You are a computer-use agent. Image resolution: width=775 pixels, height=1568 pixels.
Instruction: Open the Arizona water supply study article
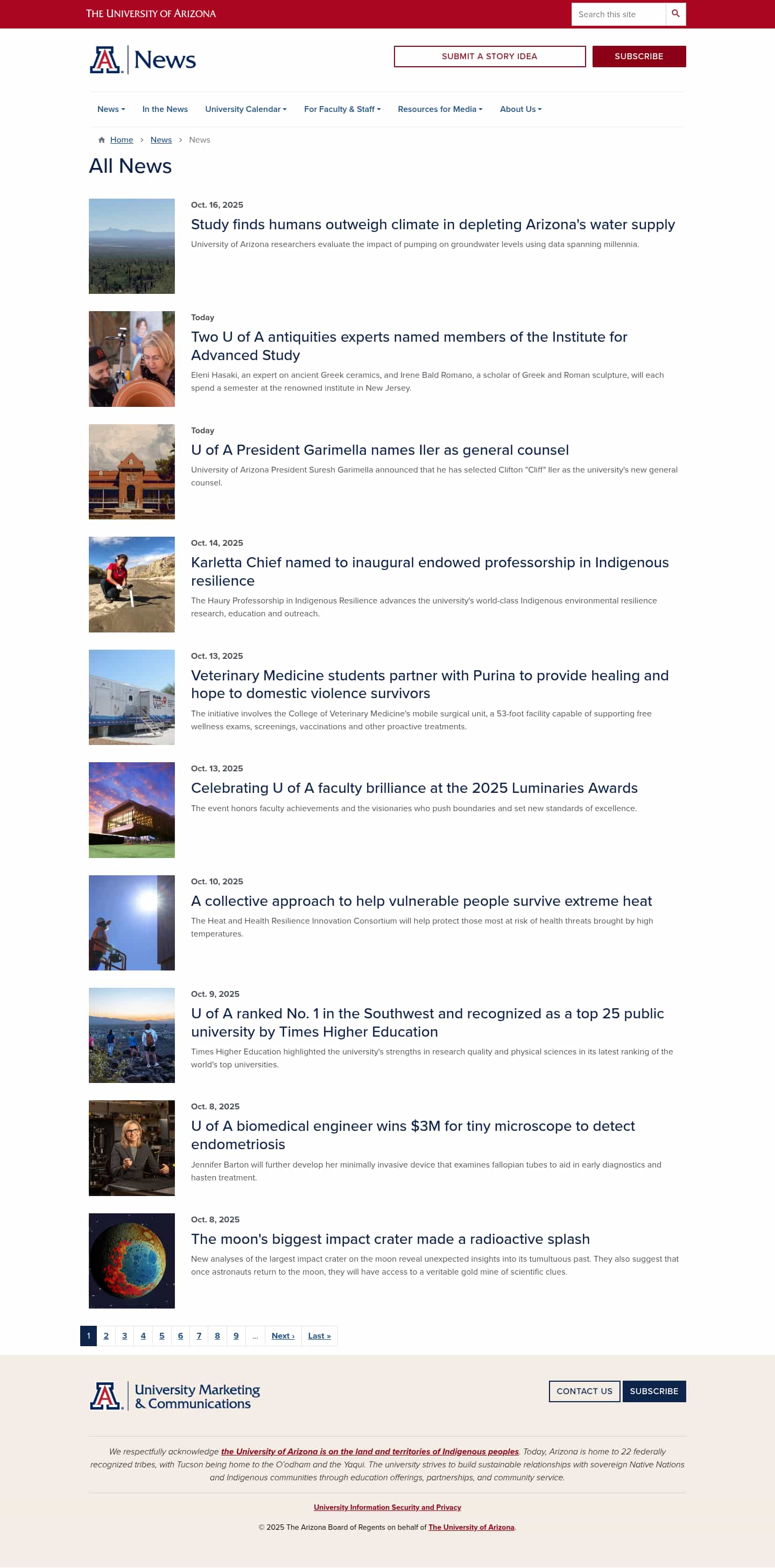click(432, 224)
